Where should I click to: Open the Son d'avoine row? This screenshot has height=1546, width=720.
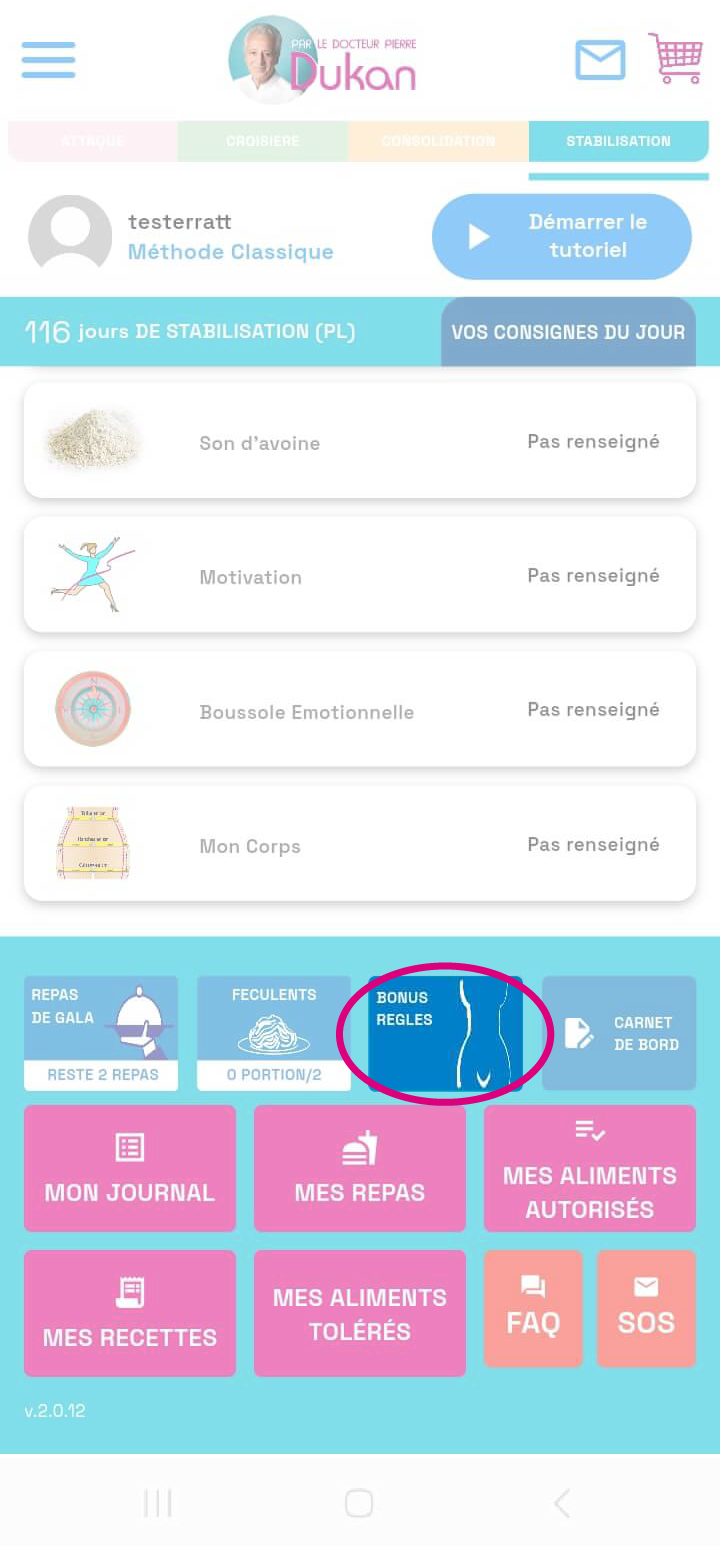click(x=360, y=441)
